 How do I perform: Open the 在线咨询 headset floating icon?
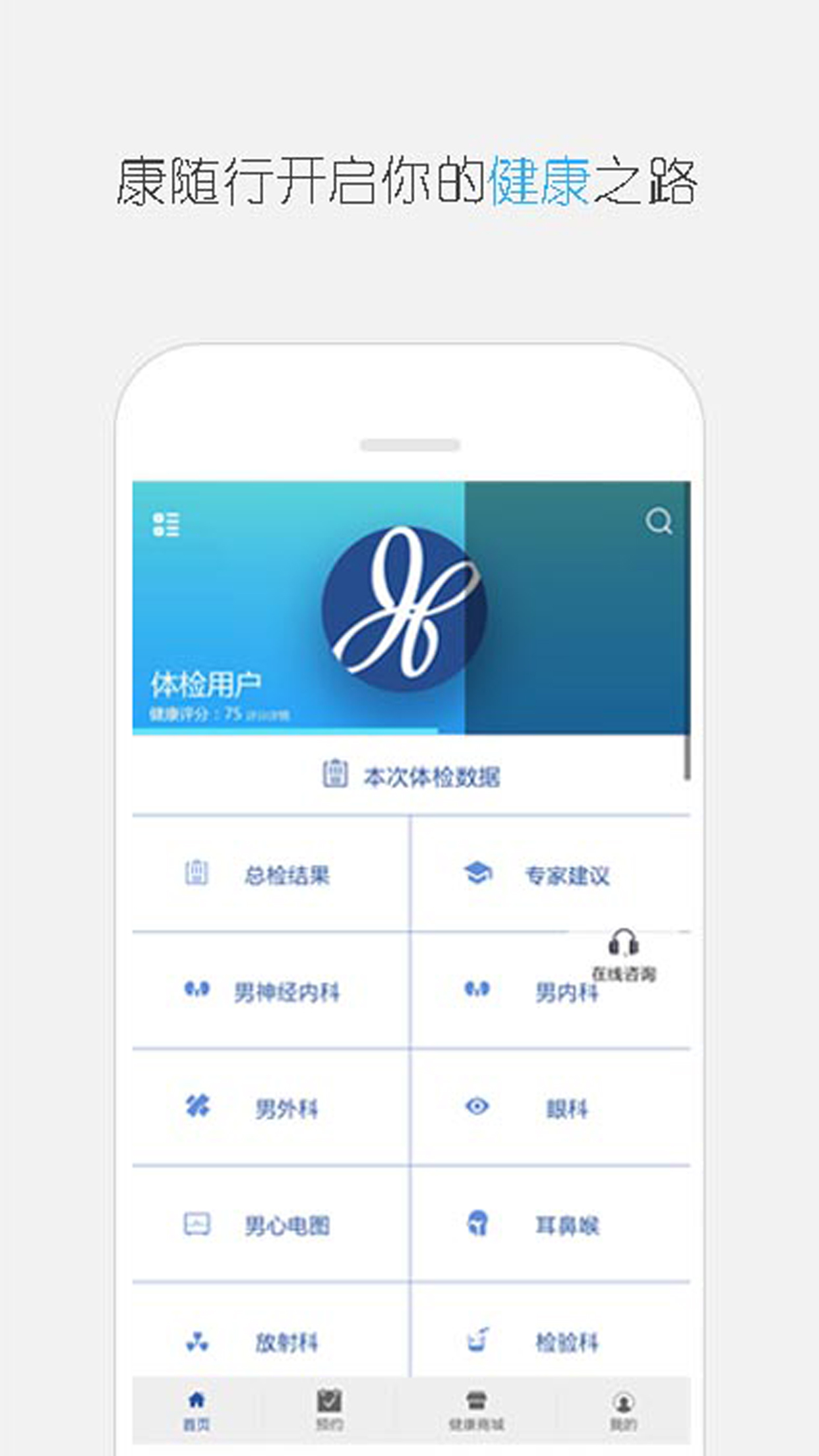[x=622, y=950]
